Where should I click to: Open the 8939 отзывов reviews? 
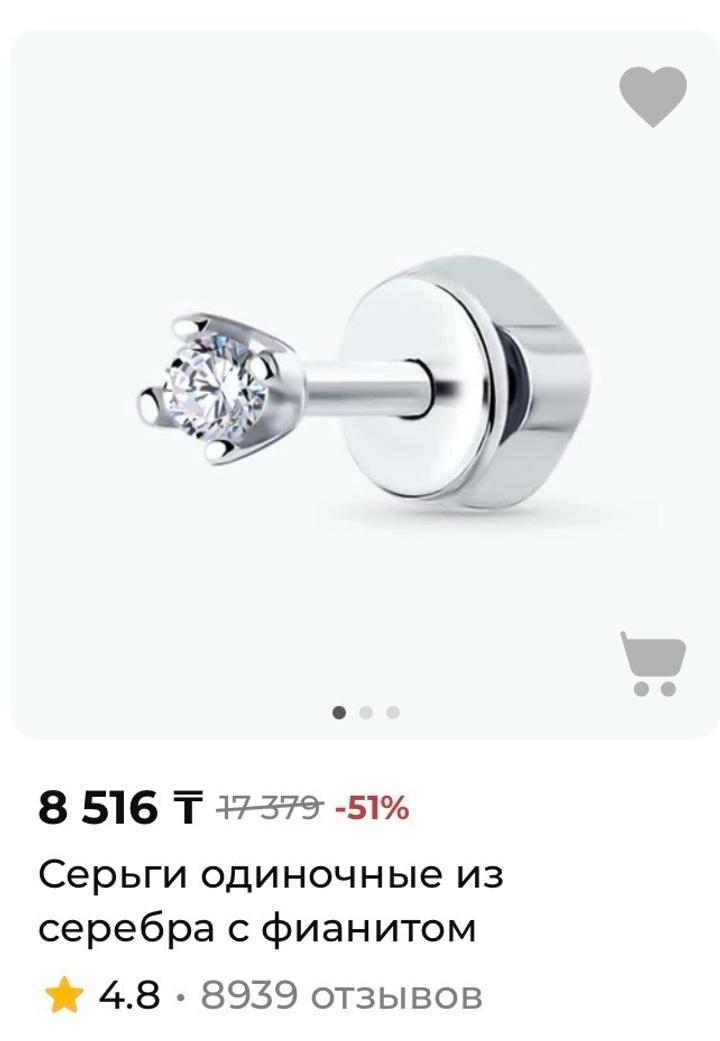coord(341,995)
